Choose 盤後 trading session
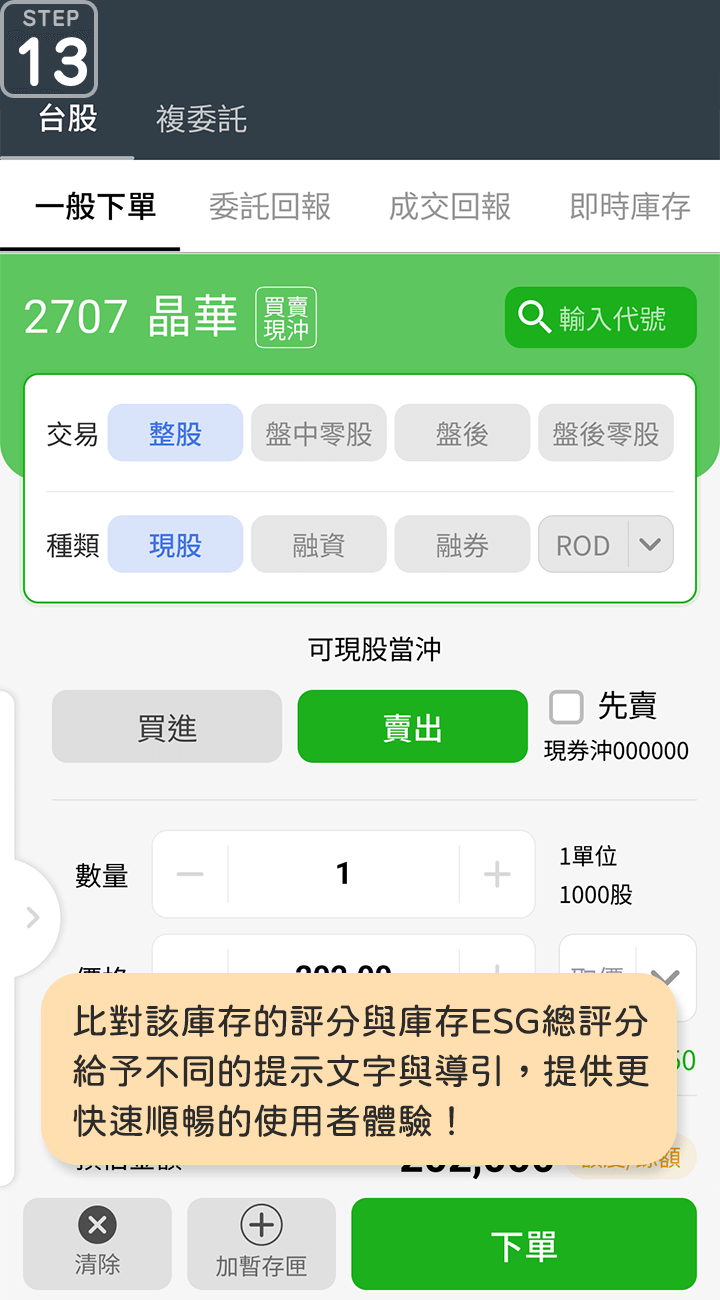The height and width of the screenshot is (1300, 720). point(462,433)
